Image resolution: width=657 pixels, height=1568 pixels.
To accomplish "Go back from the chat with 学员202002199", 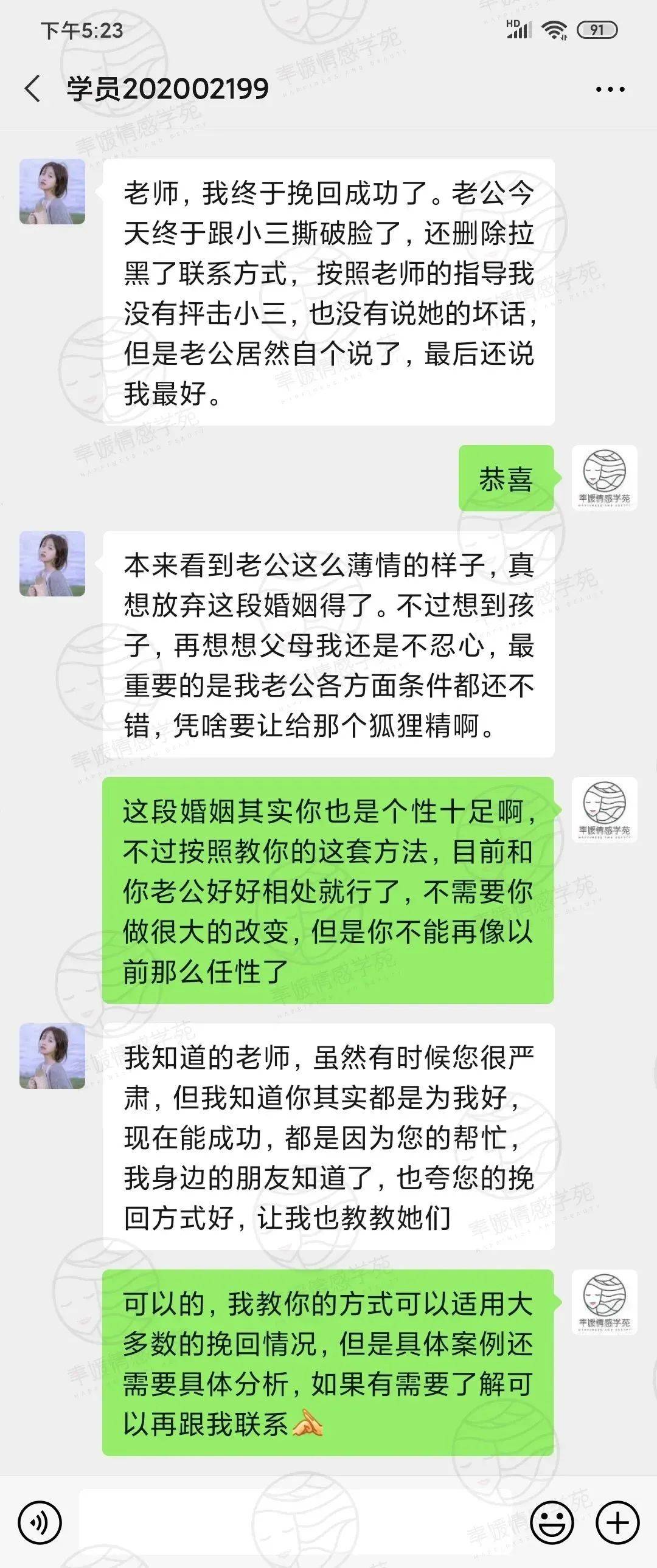I will [x=33, y=89].
